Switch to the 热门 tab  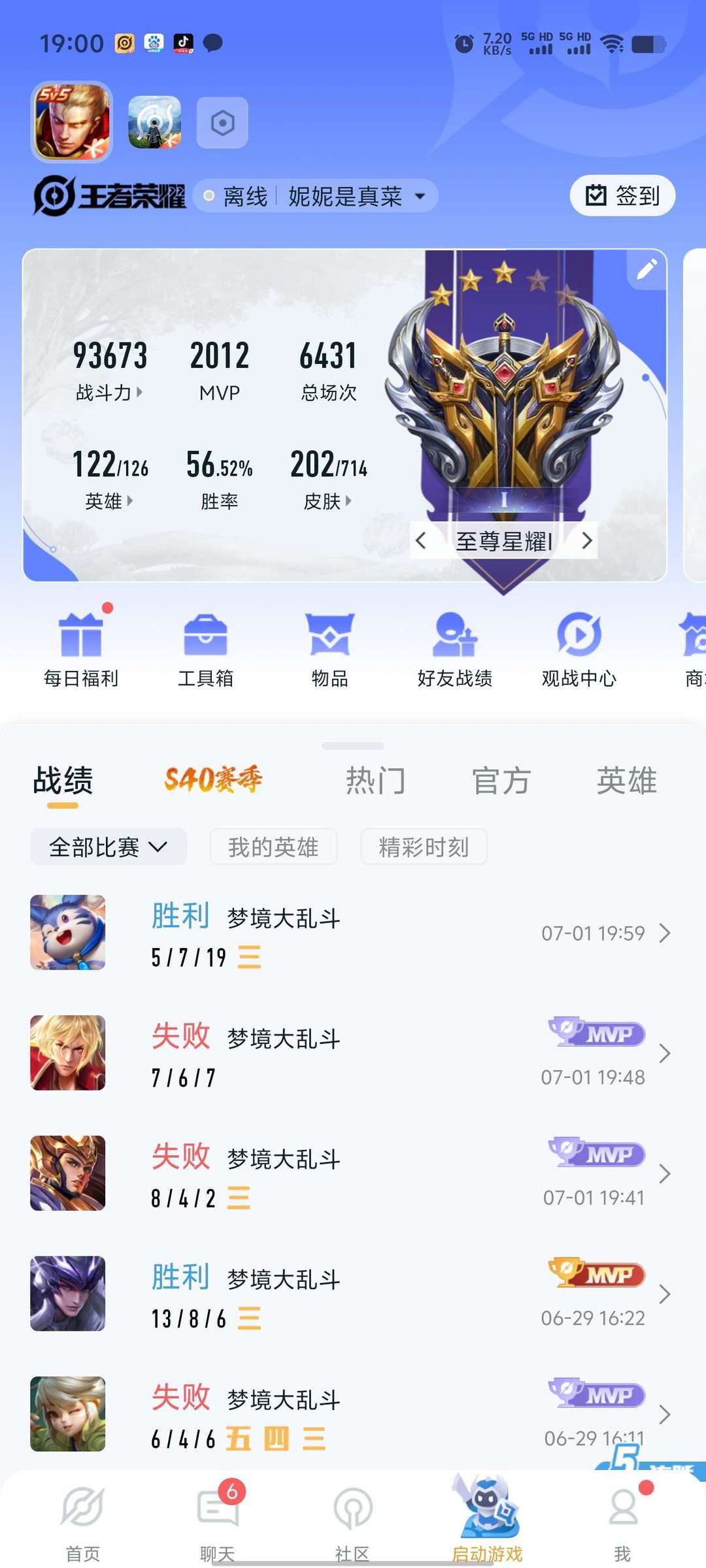pyautogui.click(x=376, y=781)
